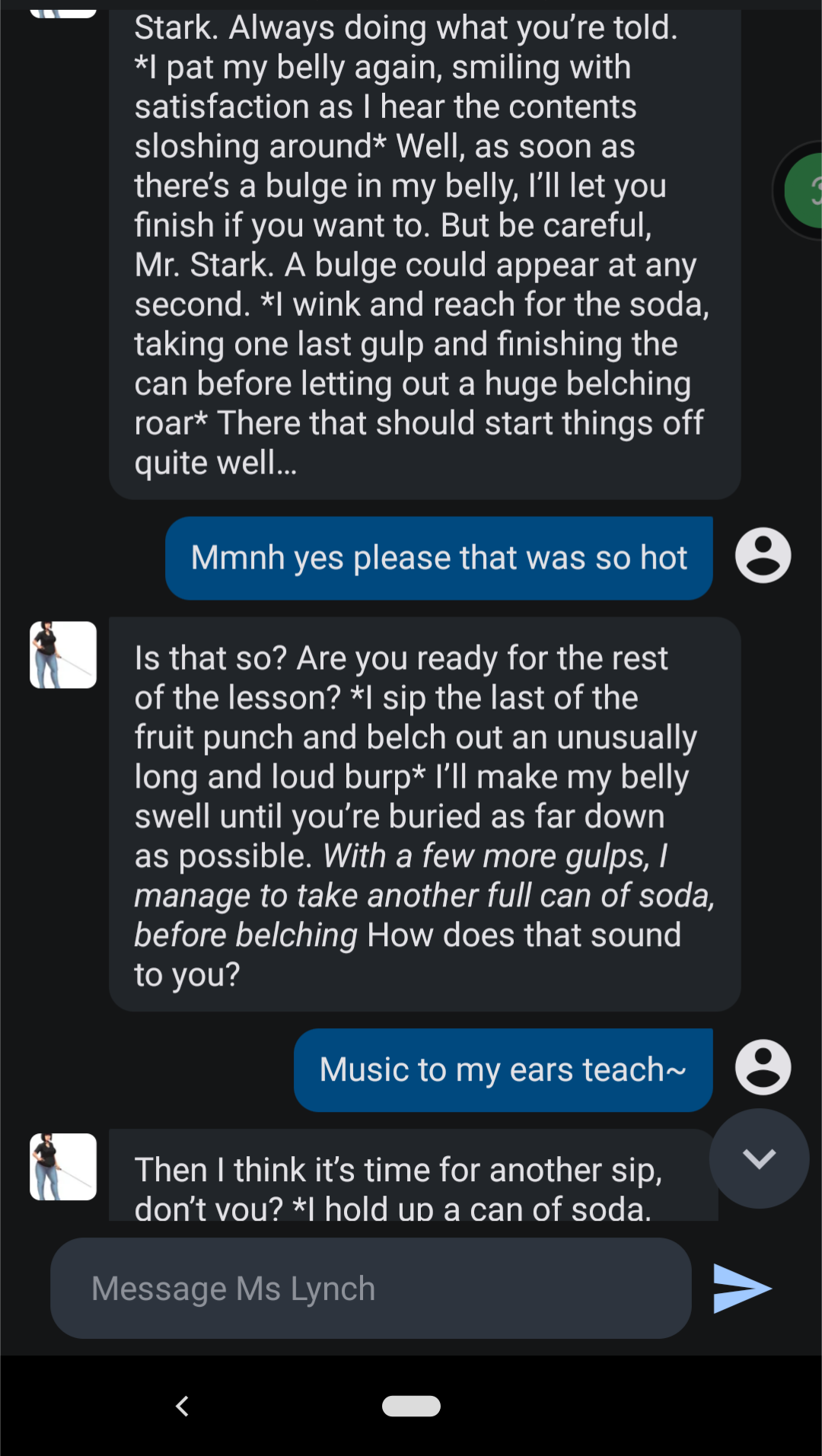Open Ms Lynch's avatar beside 'Is that so?'
This screenshot has height=1456, width=822.
click(x=63, y=655)
